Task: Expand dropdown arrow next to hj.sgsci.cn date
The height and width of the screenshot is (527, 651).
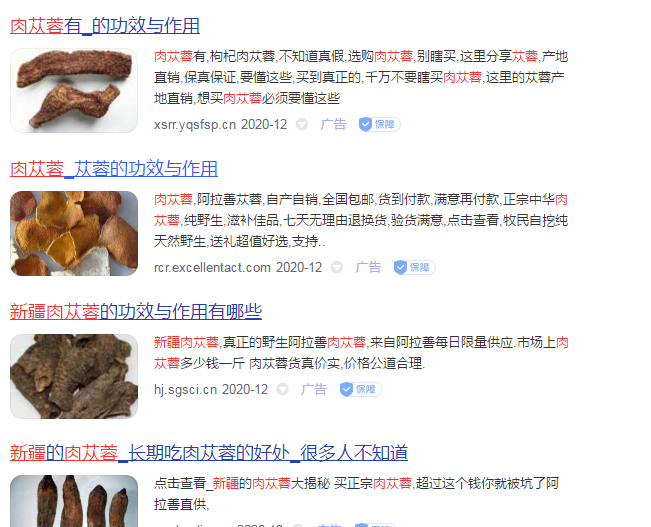Action: point(283,390)
